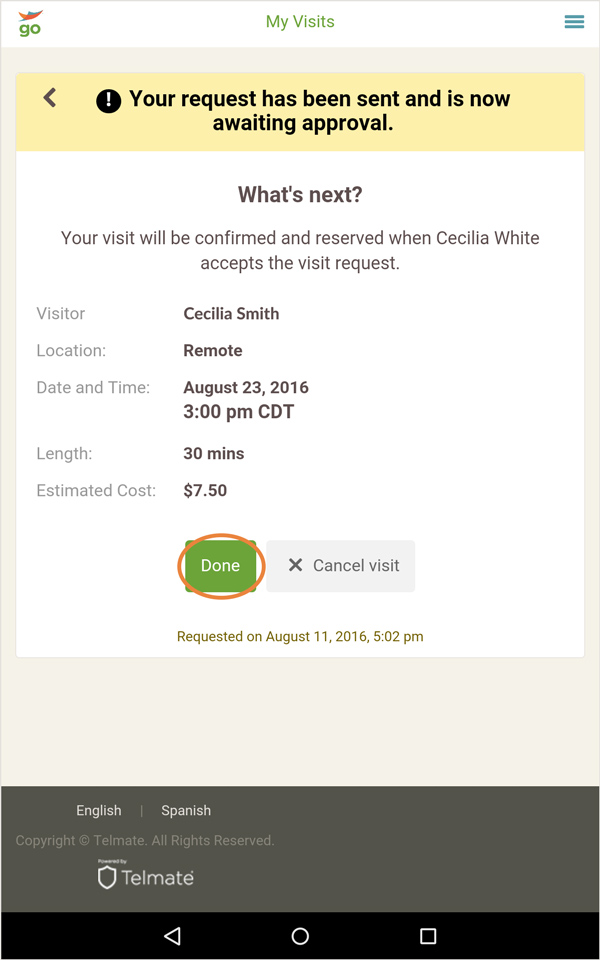The height and width of the screenshot is (960, 600).
Task: Switch language to English
Action: (x=99, y=811)
